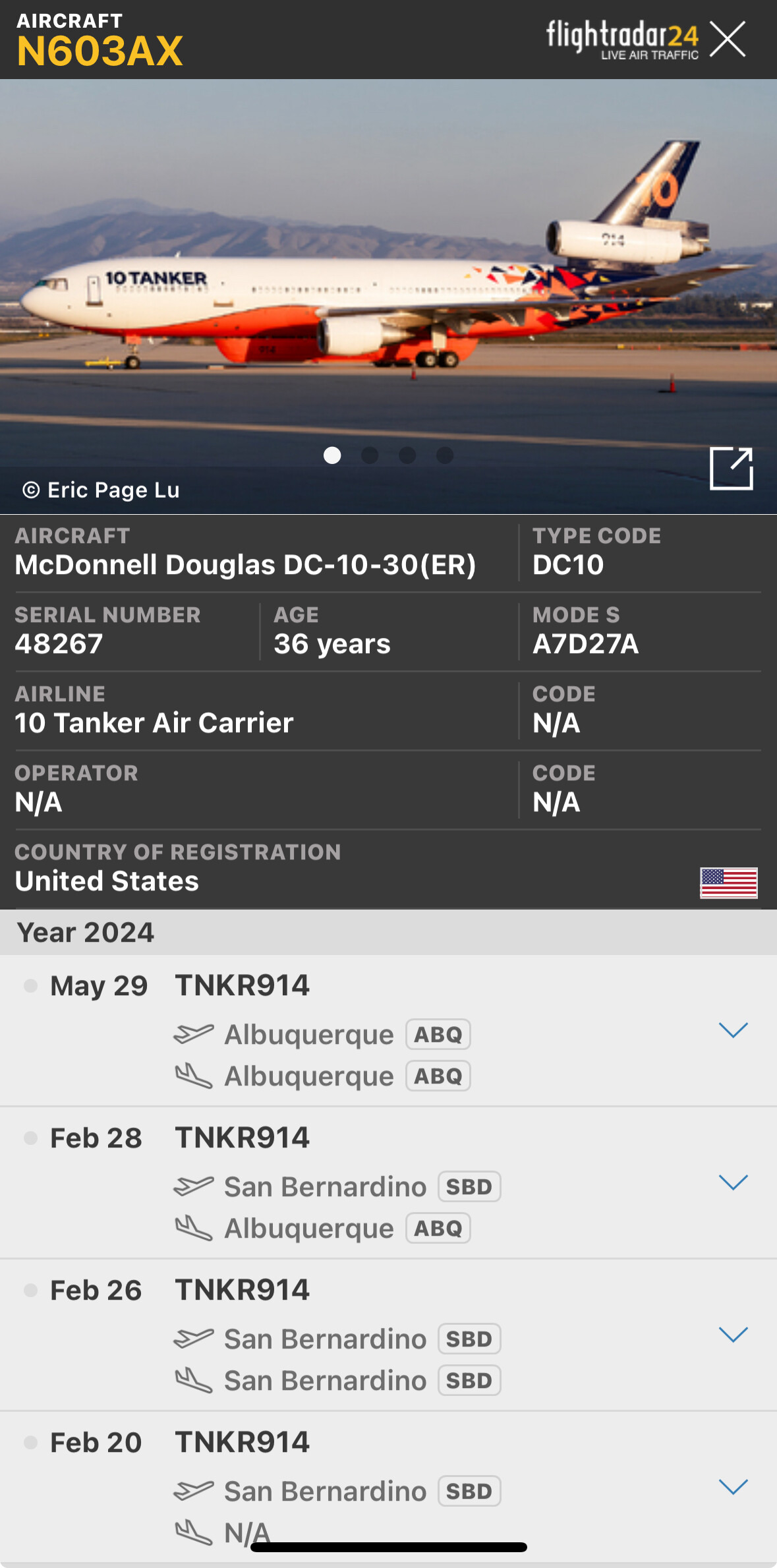This screenshot has height=1568, width=777.
Task: Jump to the second aircraft photo dot
Action: point(370,455)
